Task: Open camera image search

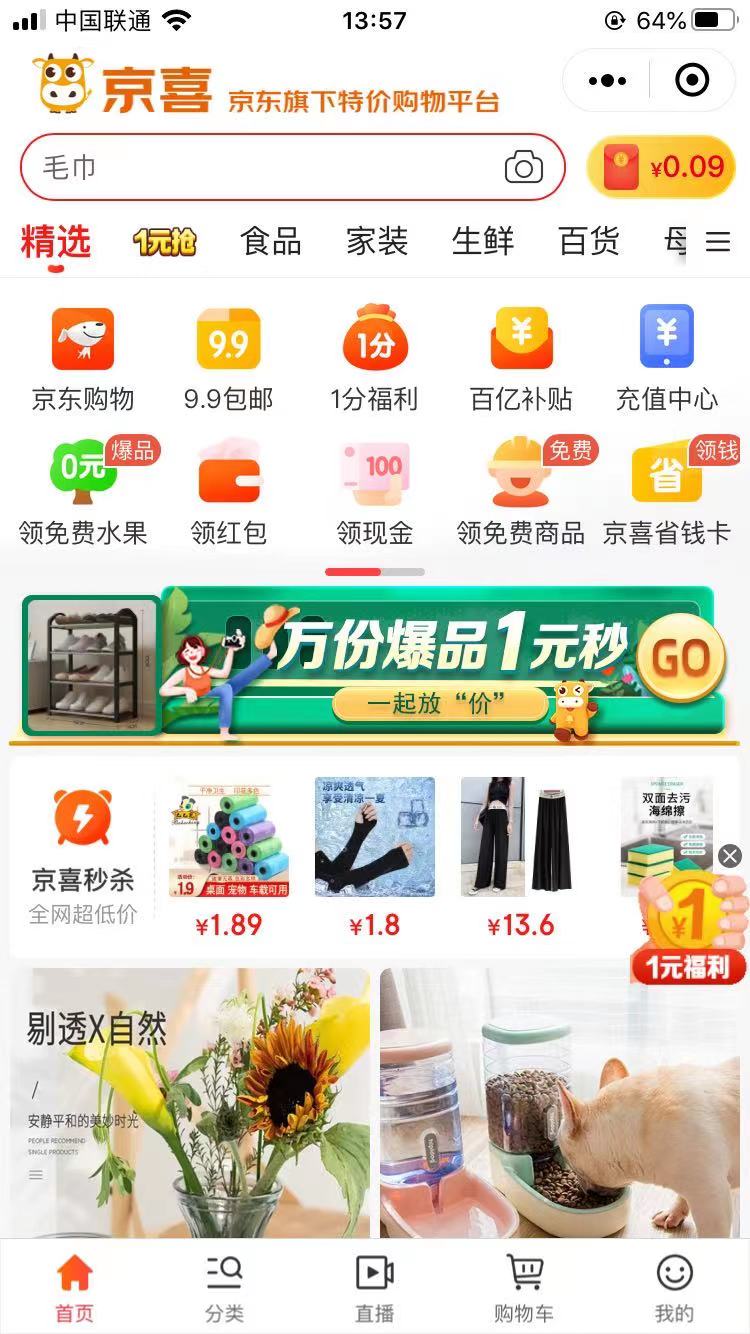Action: 523,167
